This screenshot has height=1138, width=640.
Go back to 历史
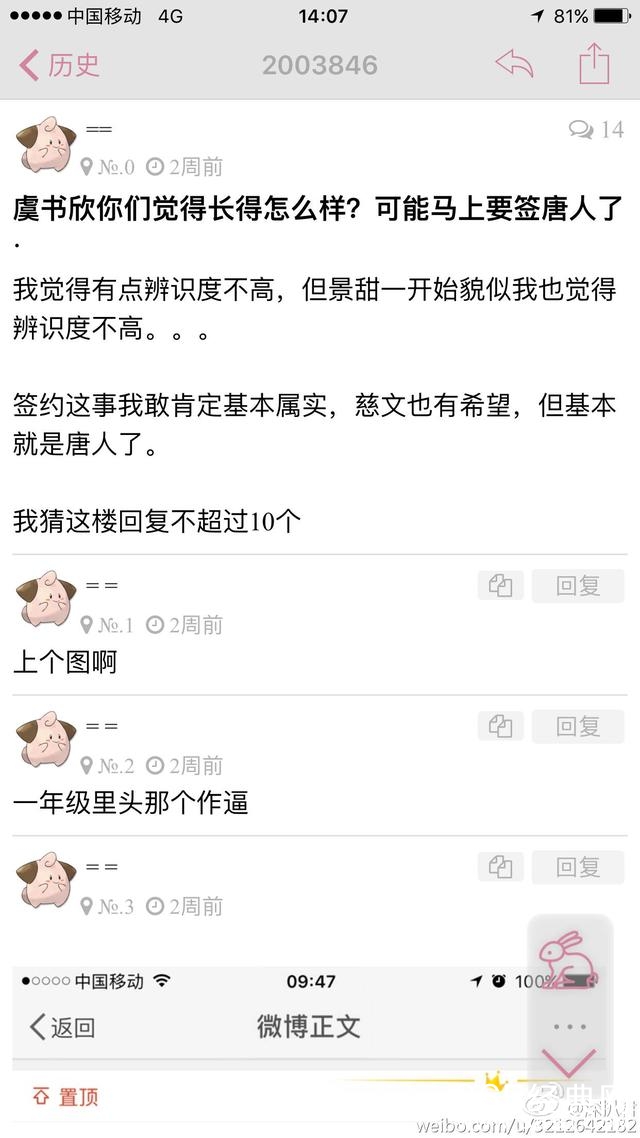pyautogui.click(x=60, y=66)
